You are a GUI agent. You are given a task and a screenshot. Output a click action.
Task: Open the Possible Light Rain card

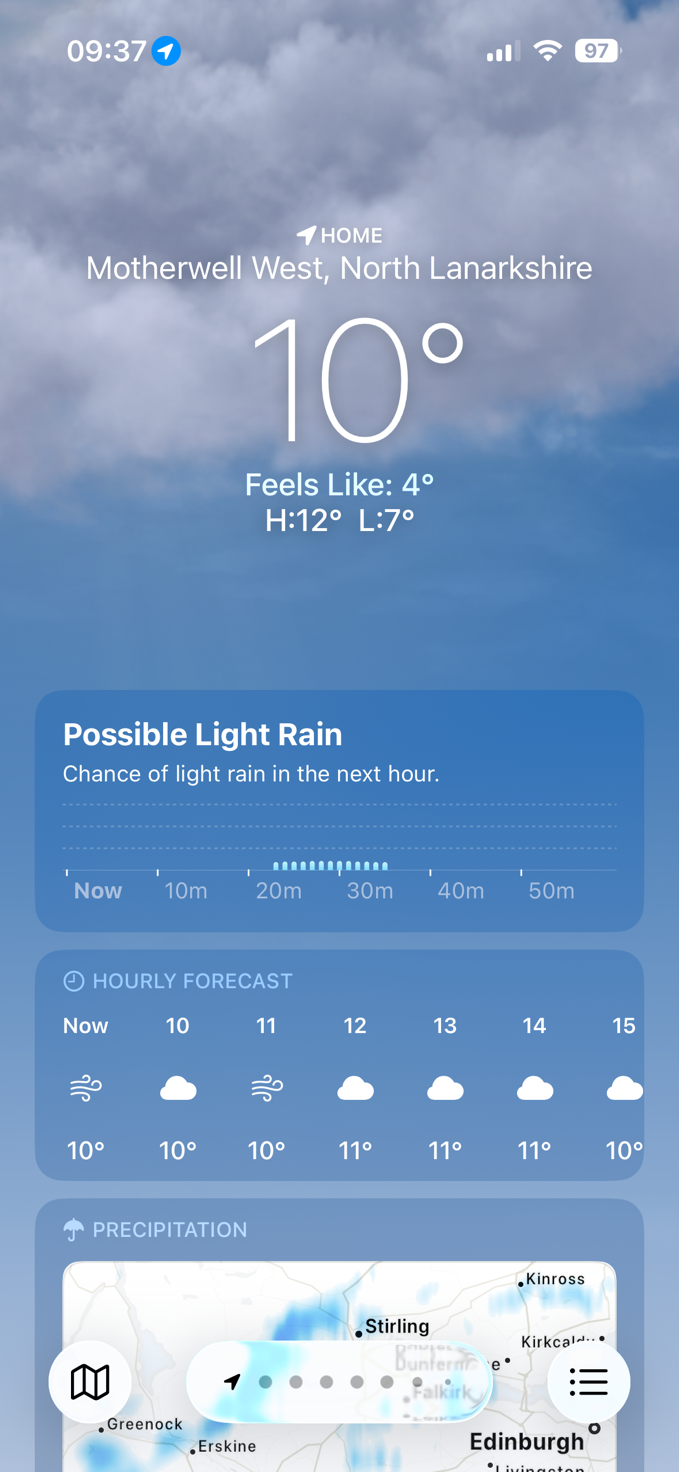[339, 810]
